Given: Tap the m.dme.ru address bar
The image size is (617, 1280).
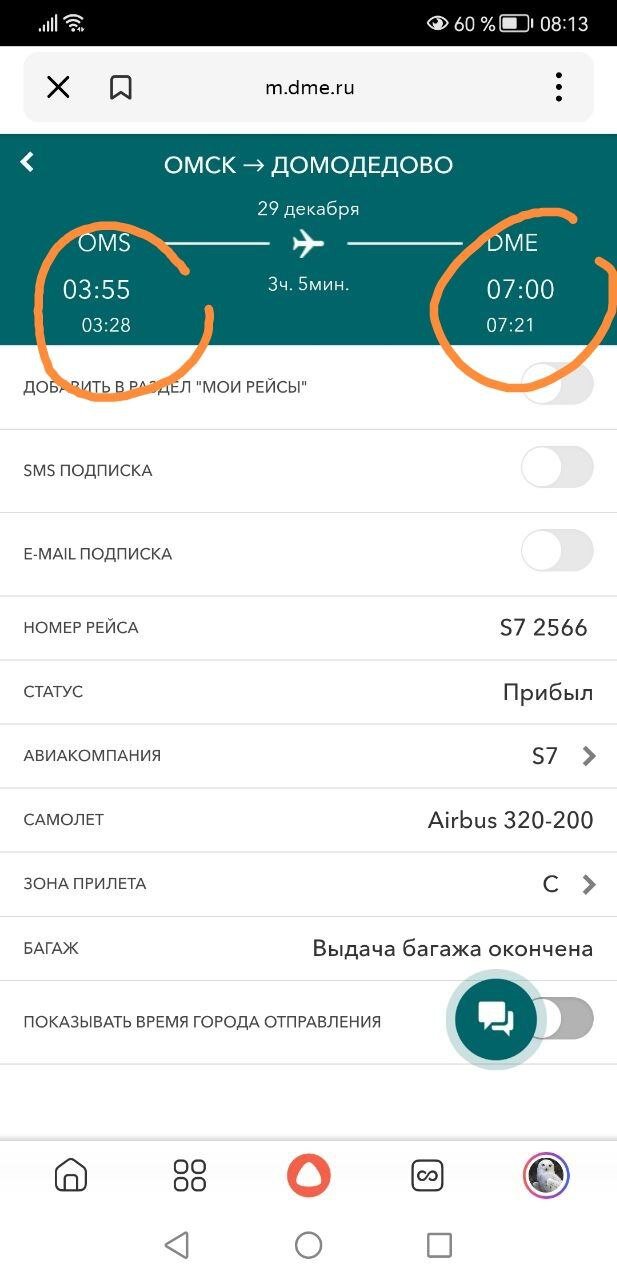Looking at the screenshot, I should pyautogui.click(x=309, y=87).
